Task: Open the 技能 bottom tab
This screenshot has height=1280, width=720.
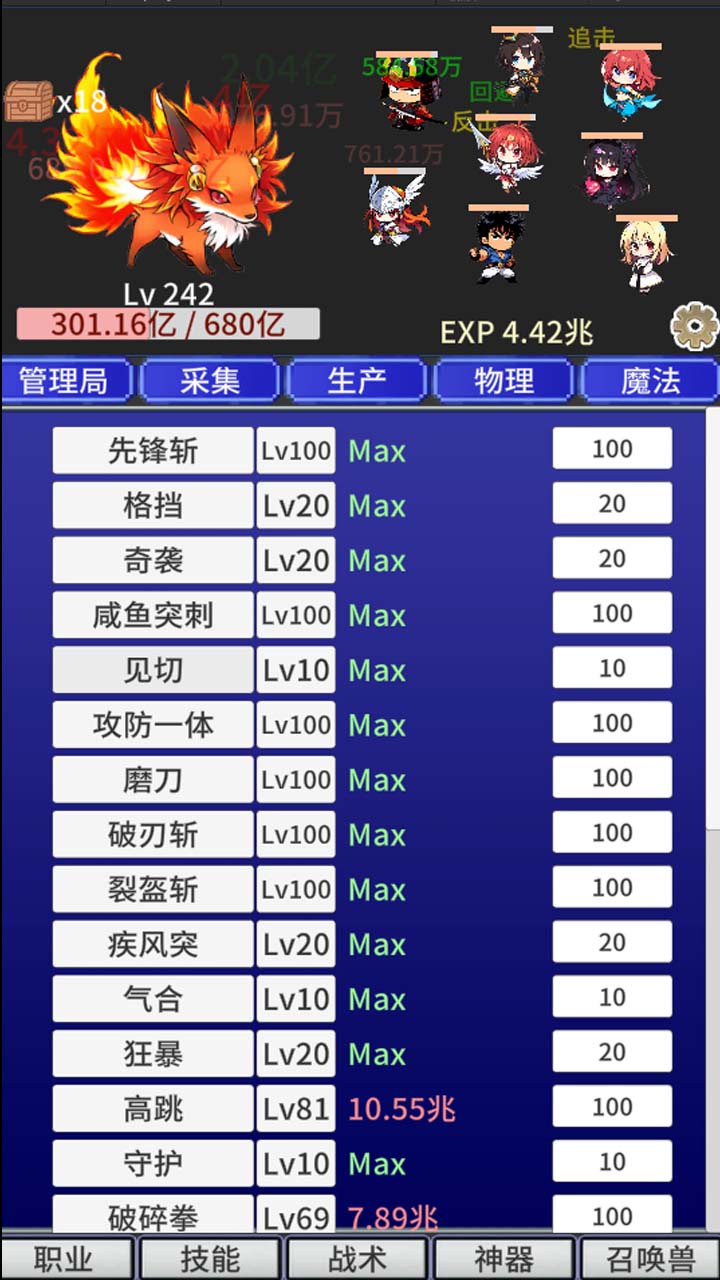Action: click(210, 1259)
